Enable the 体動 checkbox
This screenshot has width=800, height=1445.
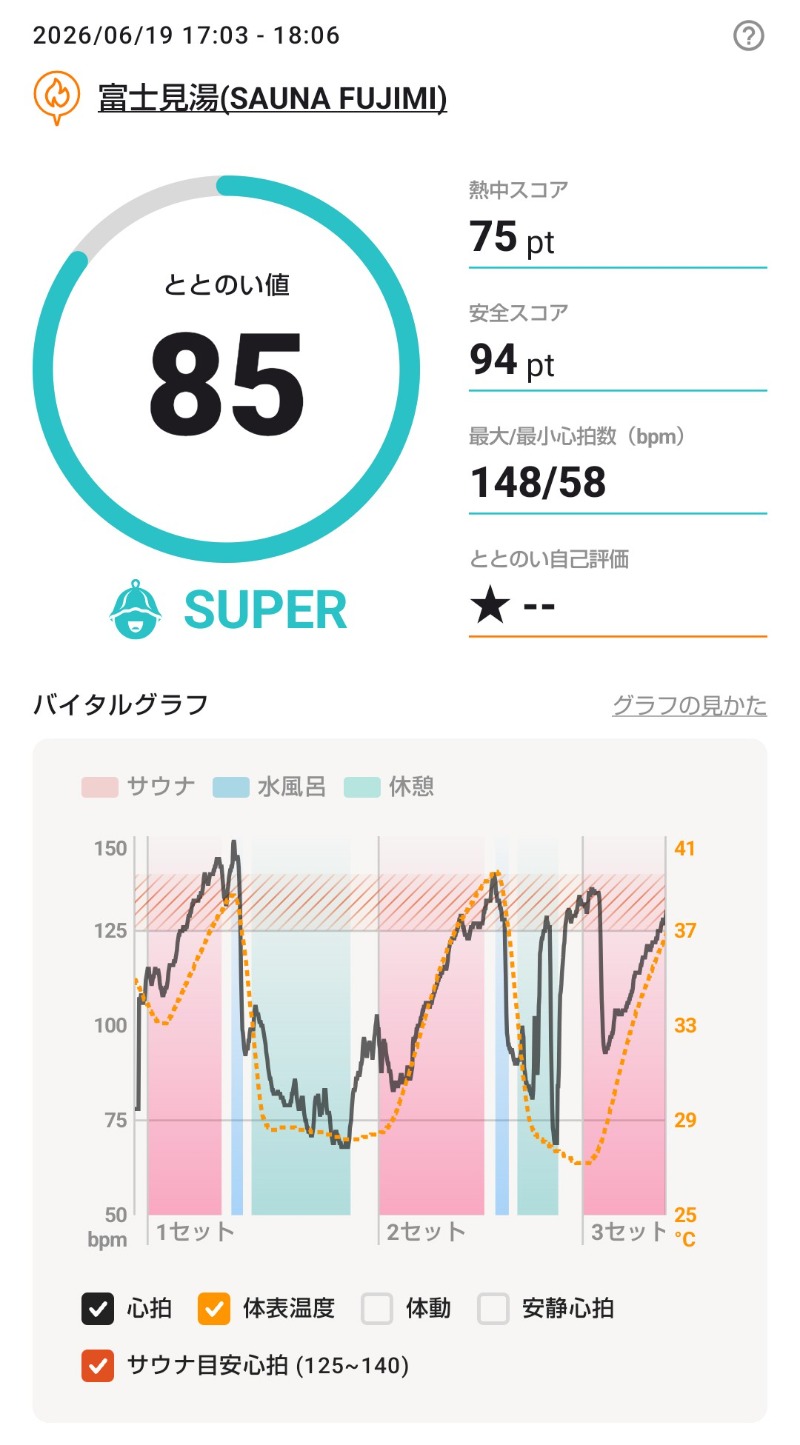click(377, 1307)
